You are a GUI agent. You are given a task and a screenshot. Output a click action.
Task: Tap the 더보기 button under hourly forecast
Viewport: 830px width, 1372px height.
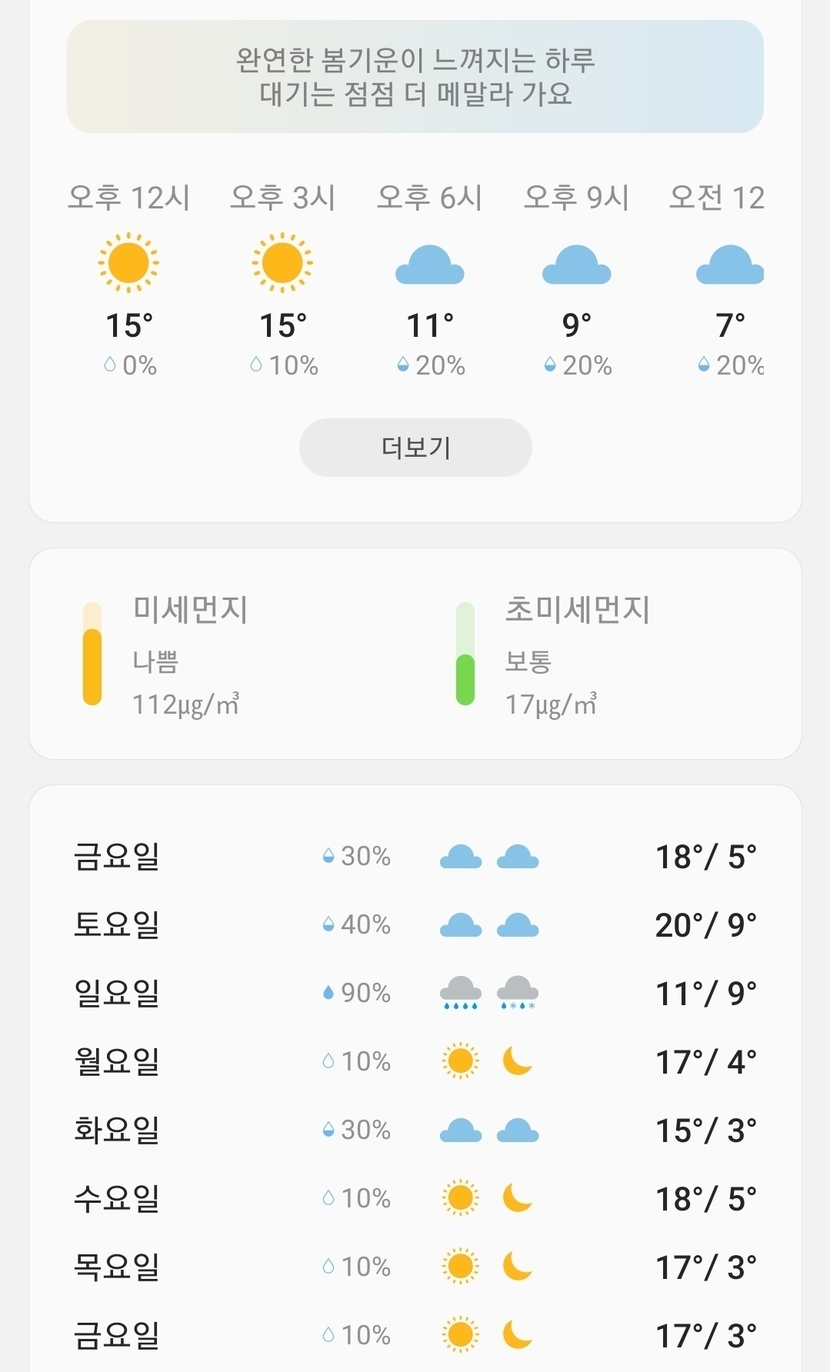click(x=415, y=447)
